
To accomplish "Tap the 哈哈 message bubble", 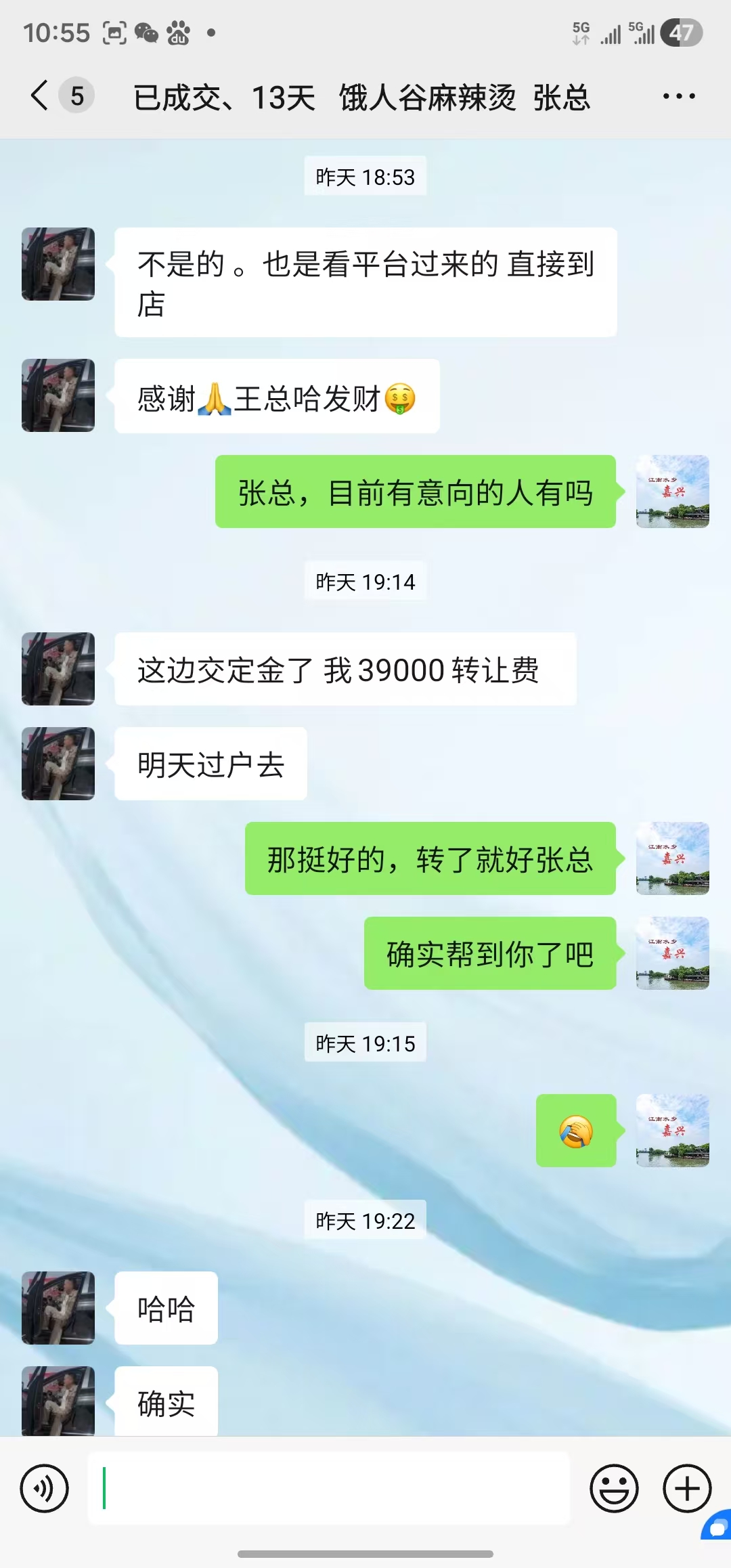I will pos(166,1309).
